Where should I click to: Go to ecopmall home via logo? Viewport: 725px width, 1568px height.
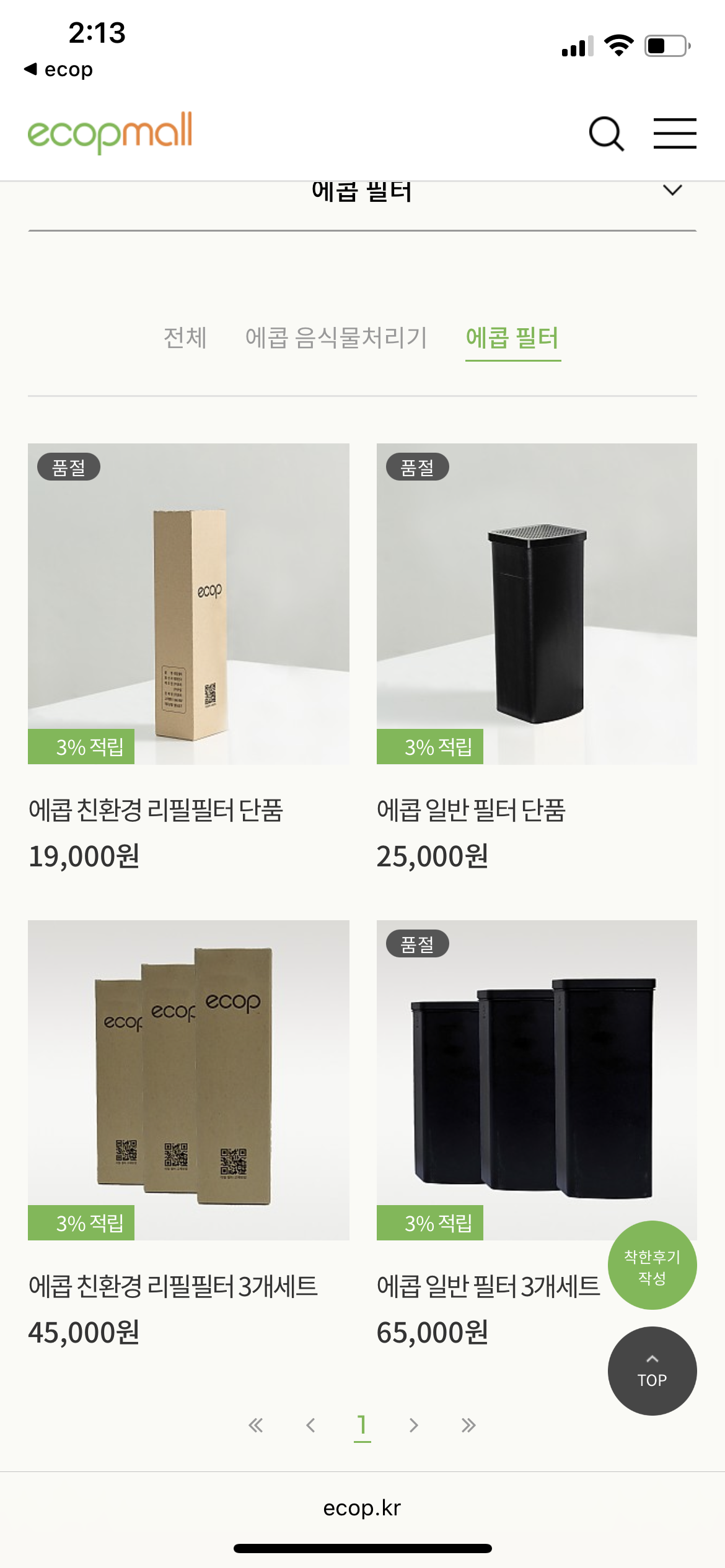pos(110,132)
